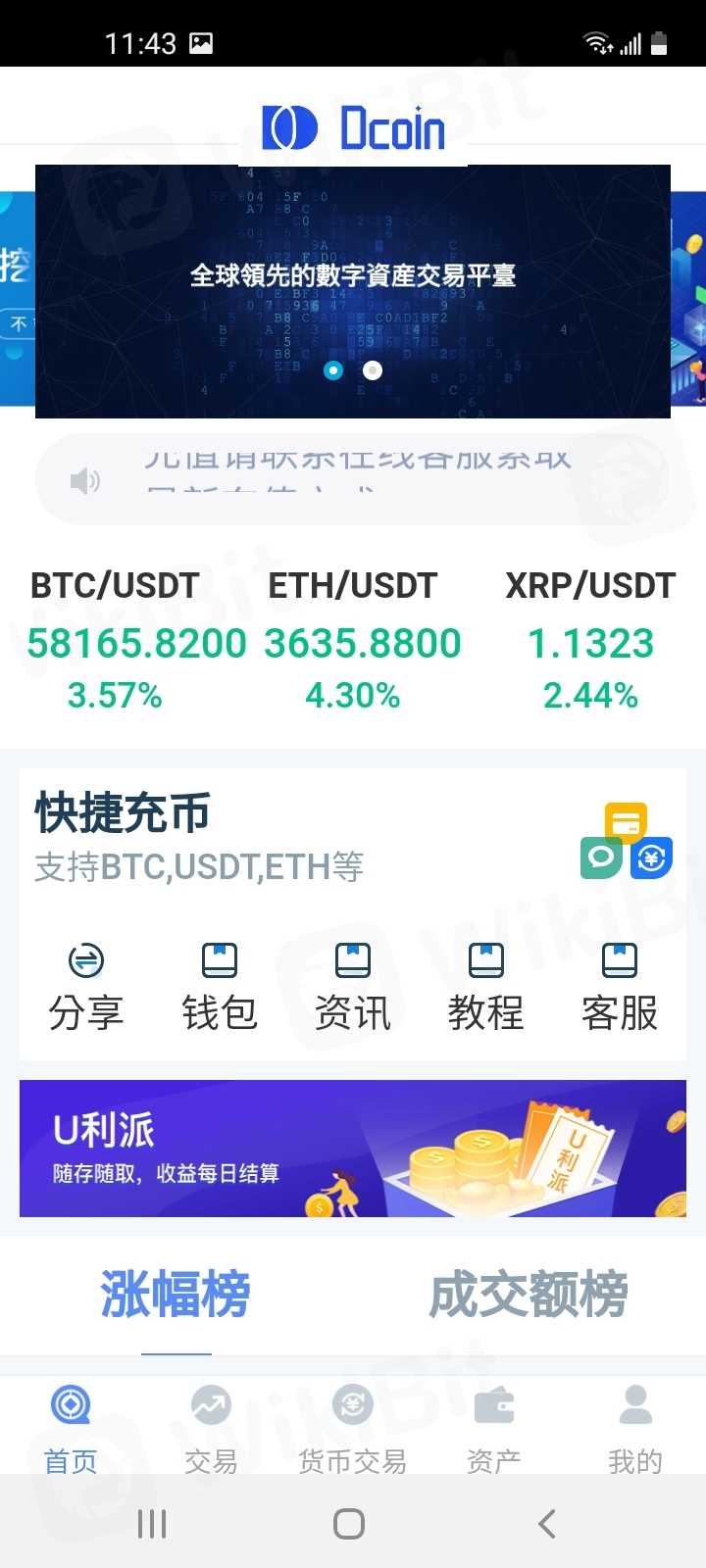The image size is (706, 1568).
Task: Open the XRP/USDT market pair
Action: 590,640
